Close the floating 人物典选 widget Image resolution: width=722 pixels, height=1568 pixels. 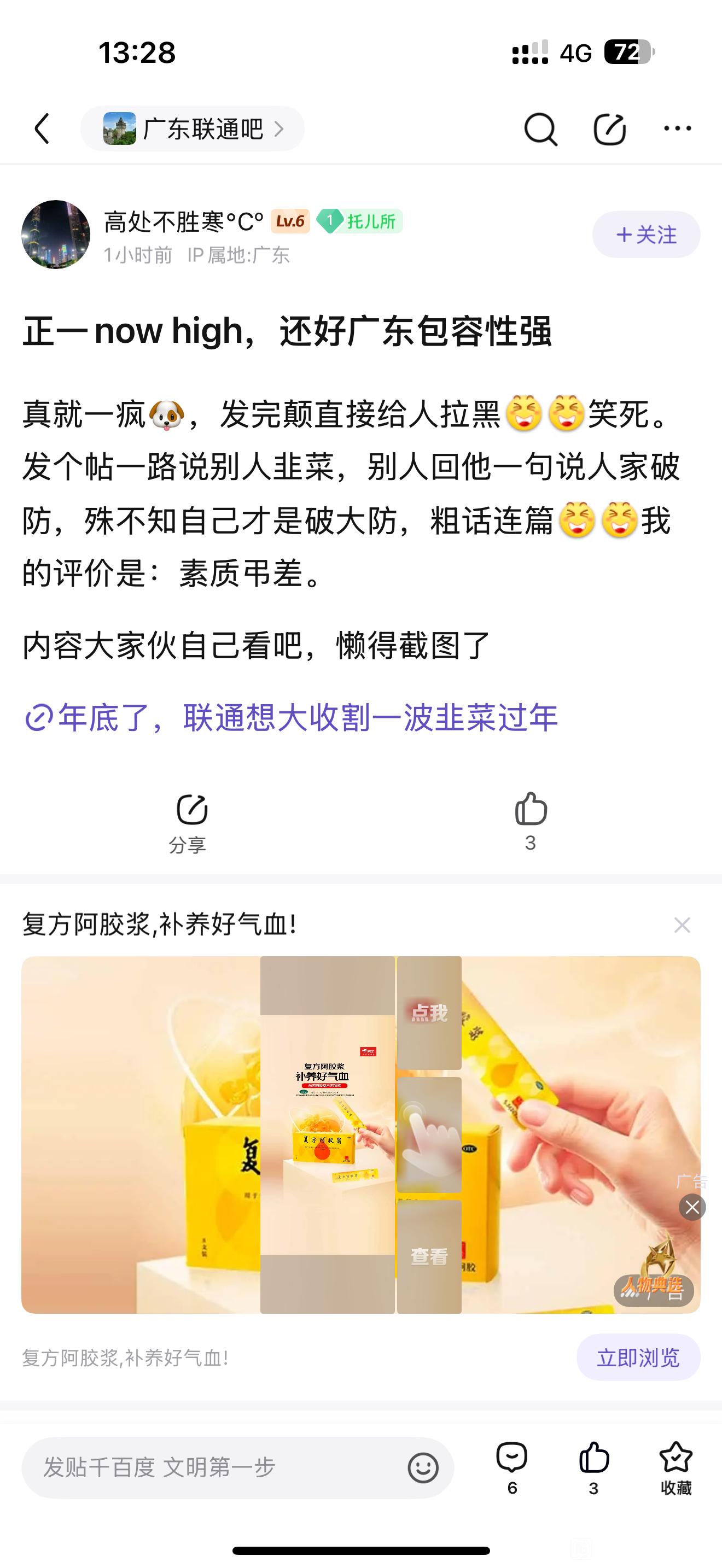692,1207
